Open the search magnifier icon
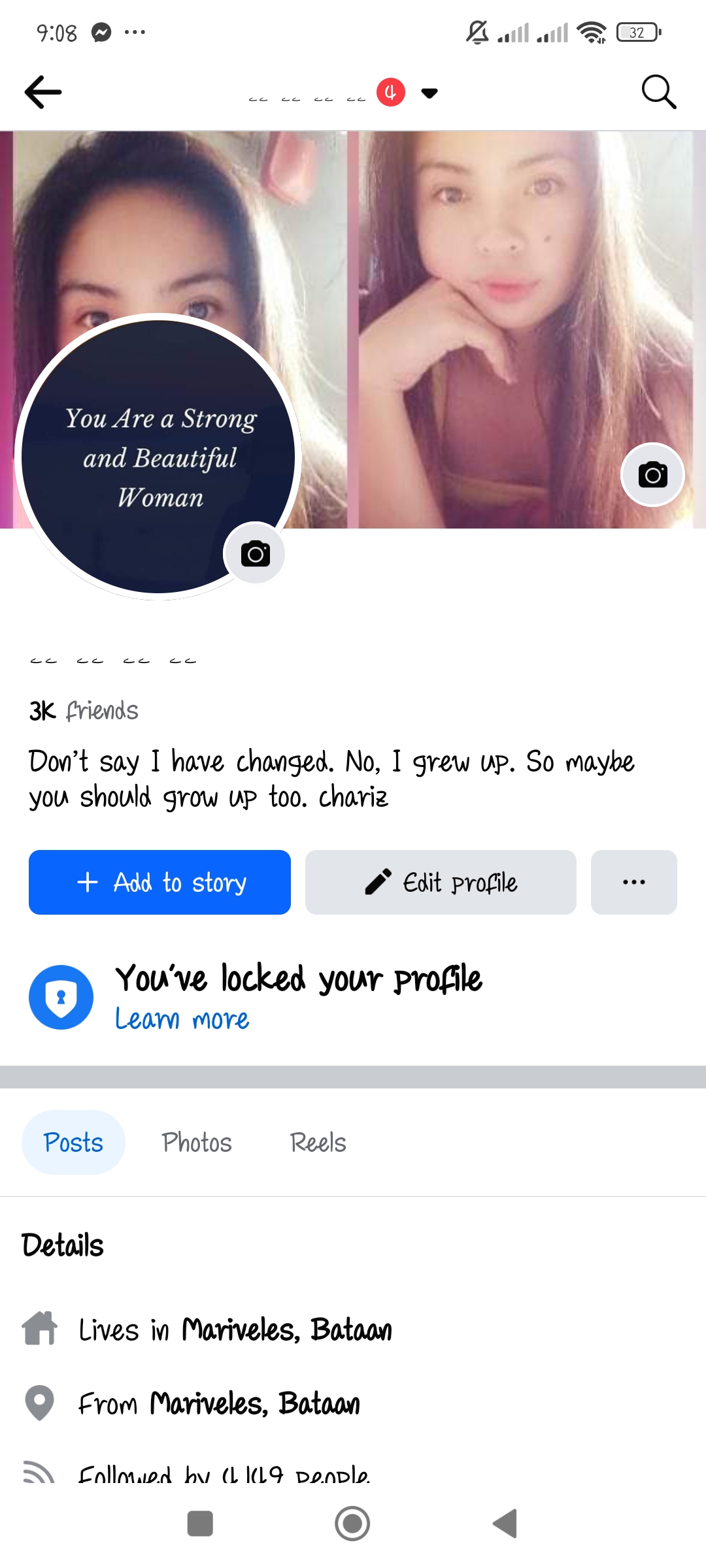The image size is (706, 1568). 658,92
